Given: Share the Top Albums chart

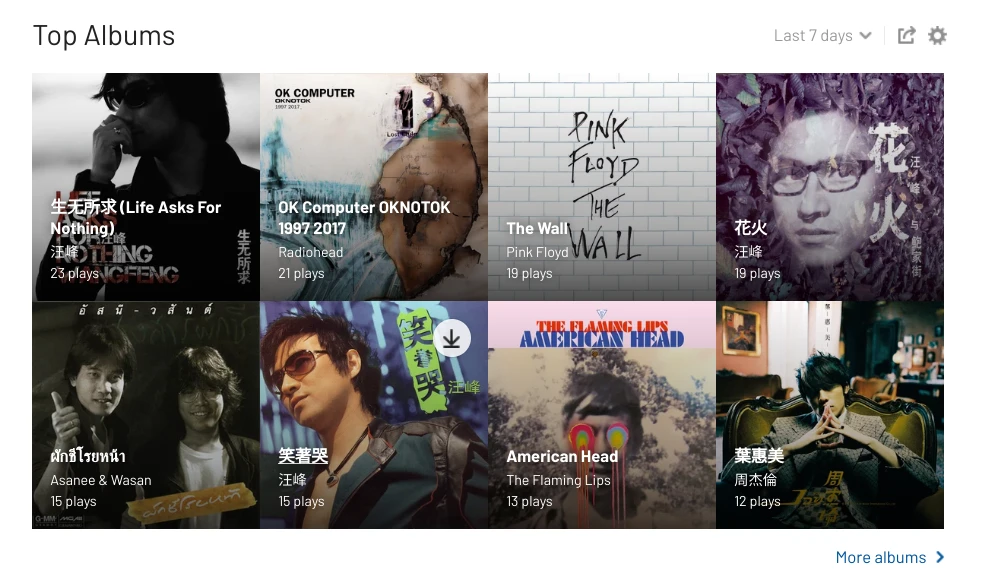Looking at the screenshot, I should click(906, 36).
